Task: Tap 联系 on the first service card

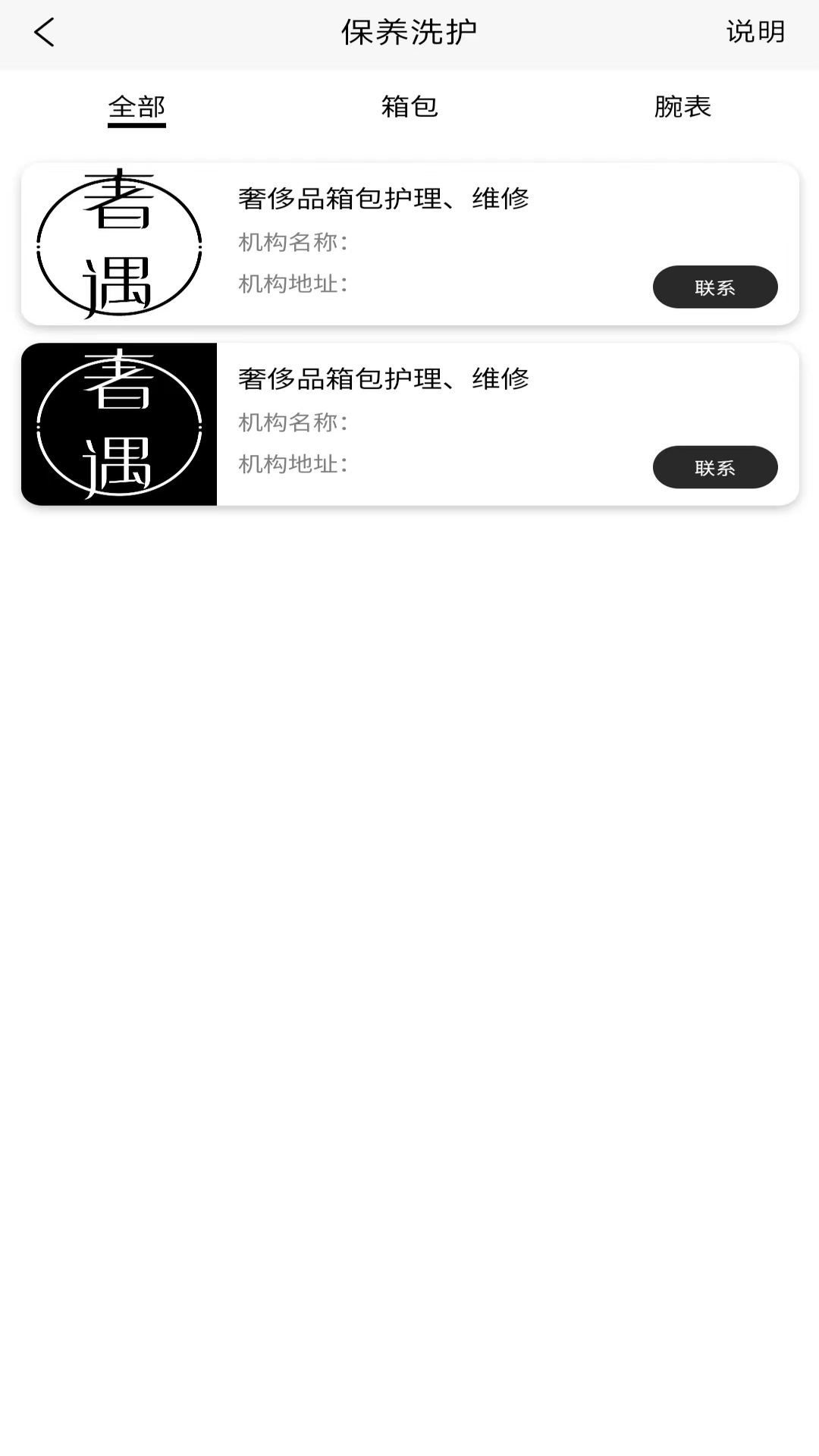Action: (x=714, y=287)
